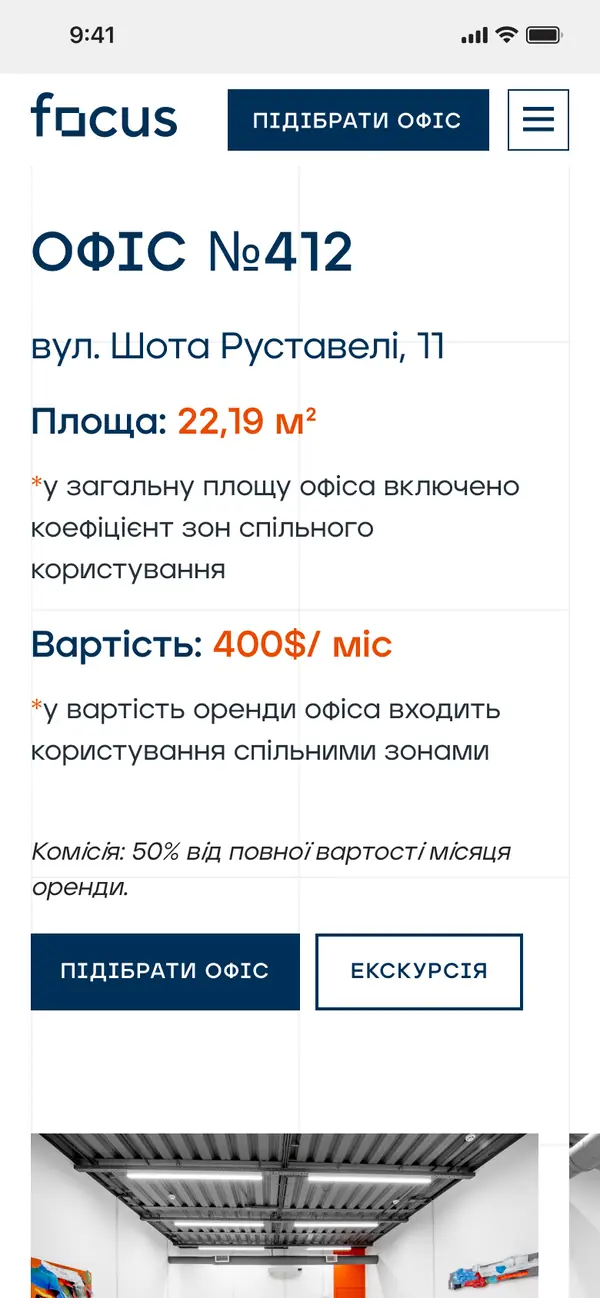Viewport: 600px width, 1298px height.
Task: Open the focus logo home link
Action: pos(104,115)
